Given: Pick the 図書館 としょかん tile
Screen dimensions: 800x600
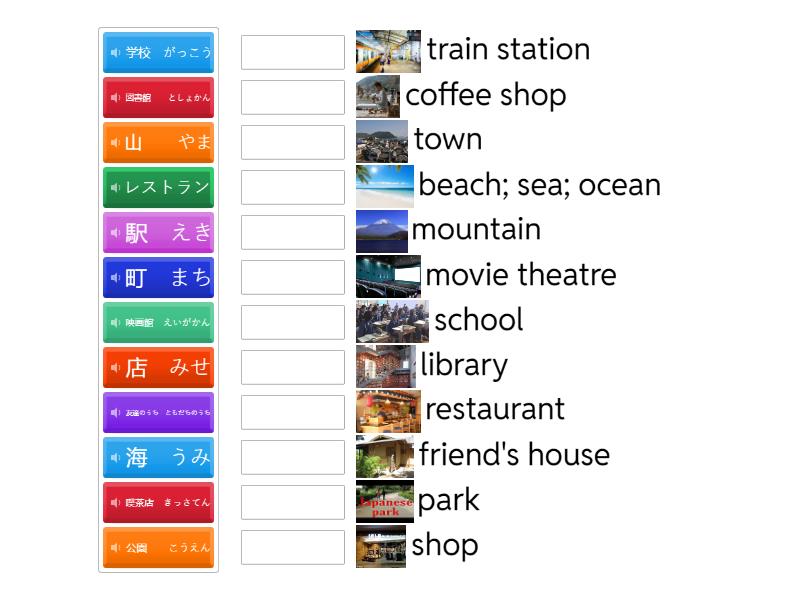Looking at the screenshot, I should [x=158, y=97].
